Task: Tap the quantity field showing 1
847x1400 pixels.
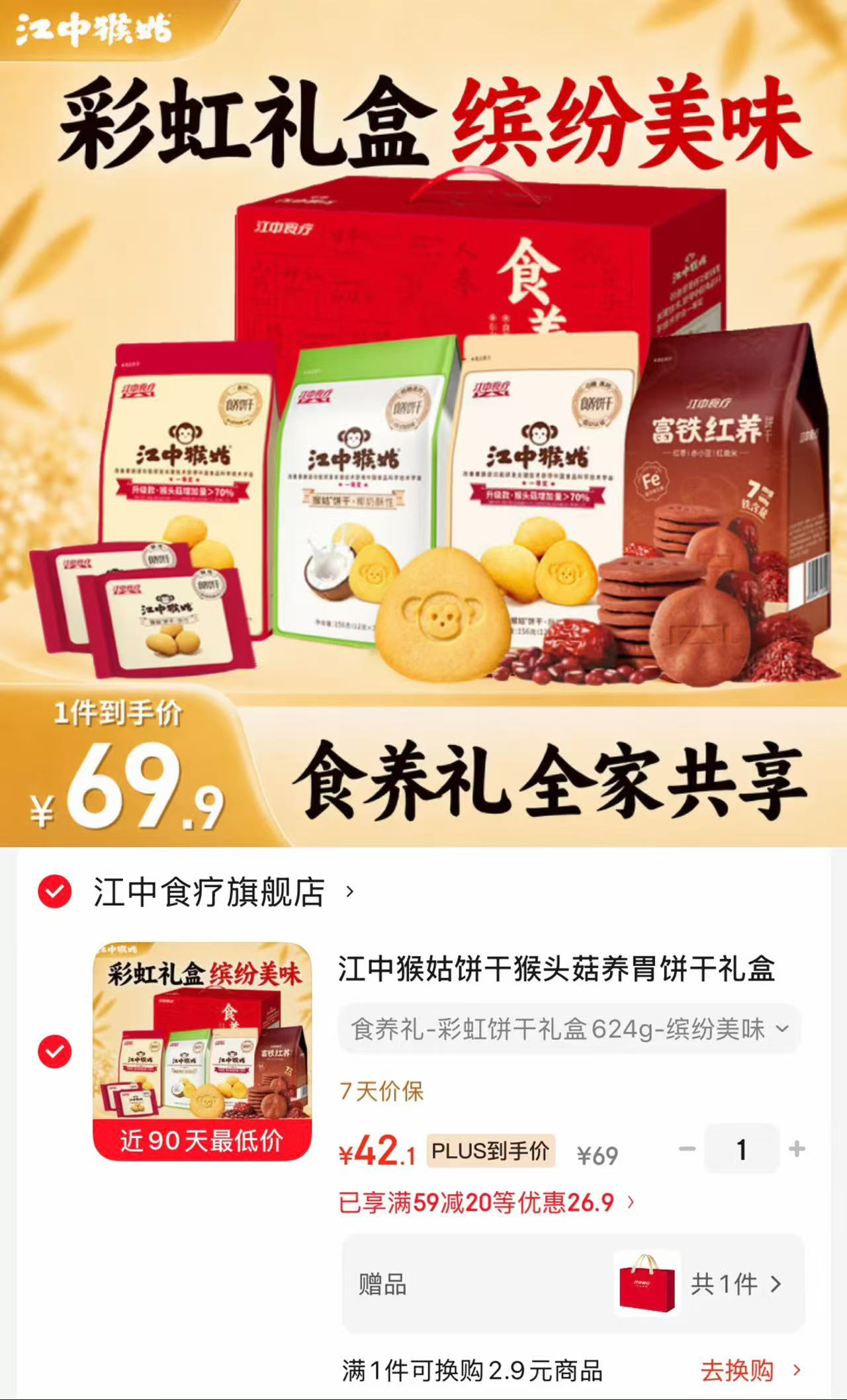Action: 742,1149
